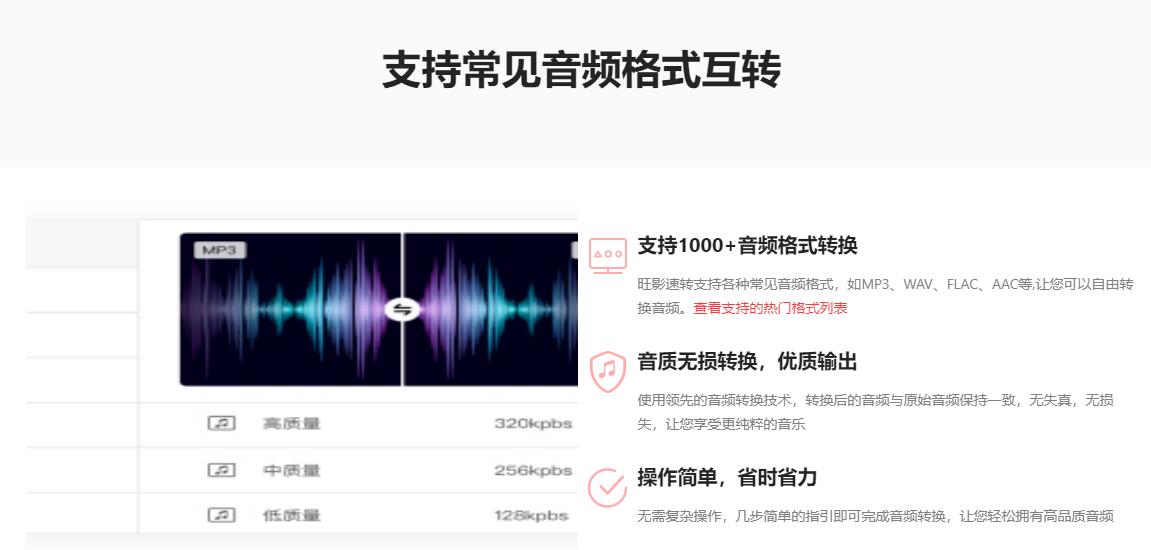Open the 查看支持的热门格式列表 link

click(770, 308)
